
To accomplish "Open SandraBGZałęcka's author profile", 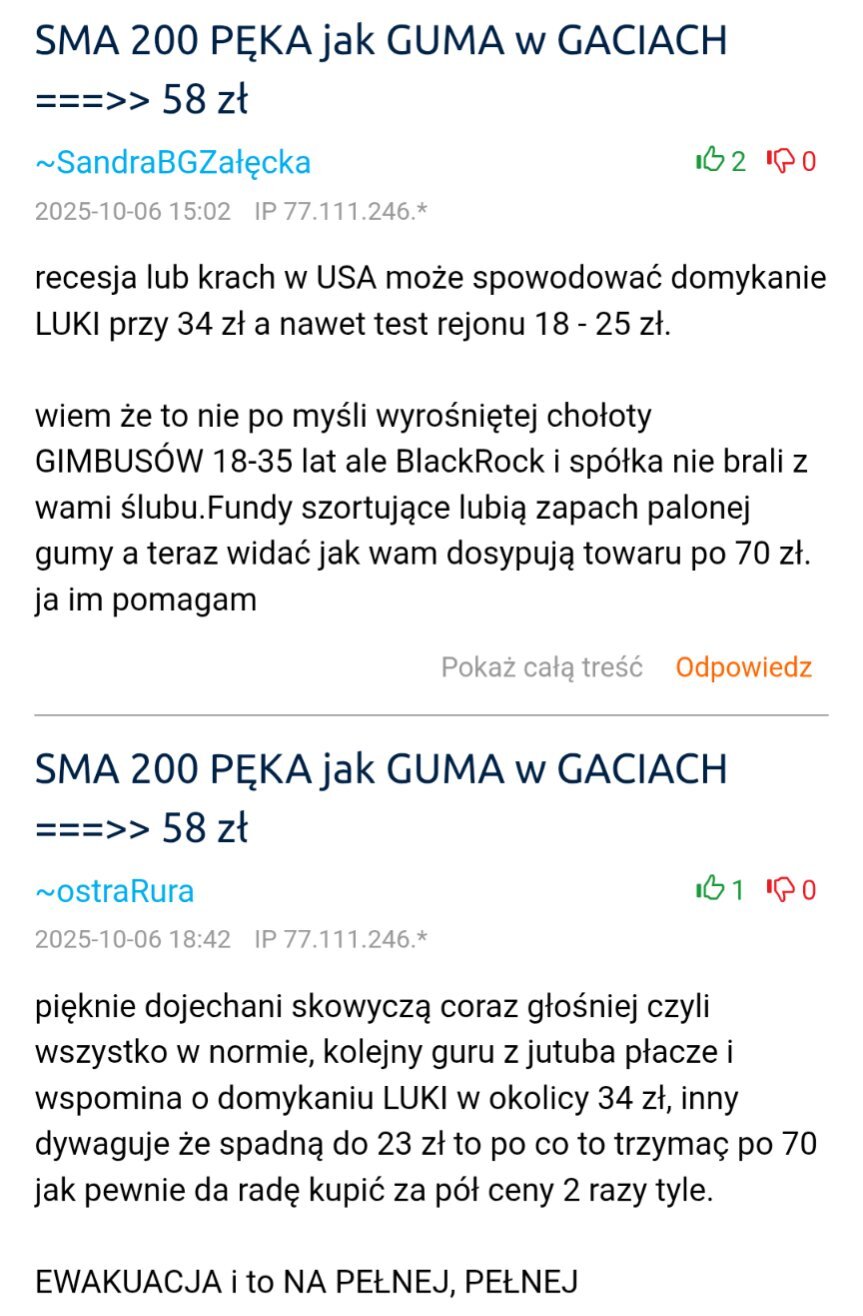I will 172,162.
